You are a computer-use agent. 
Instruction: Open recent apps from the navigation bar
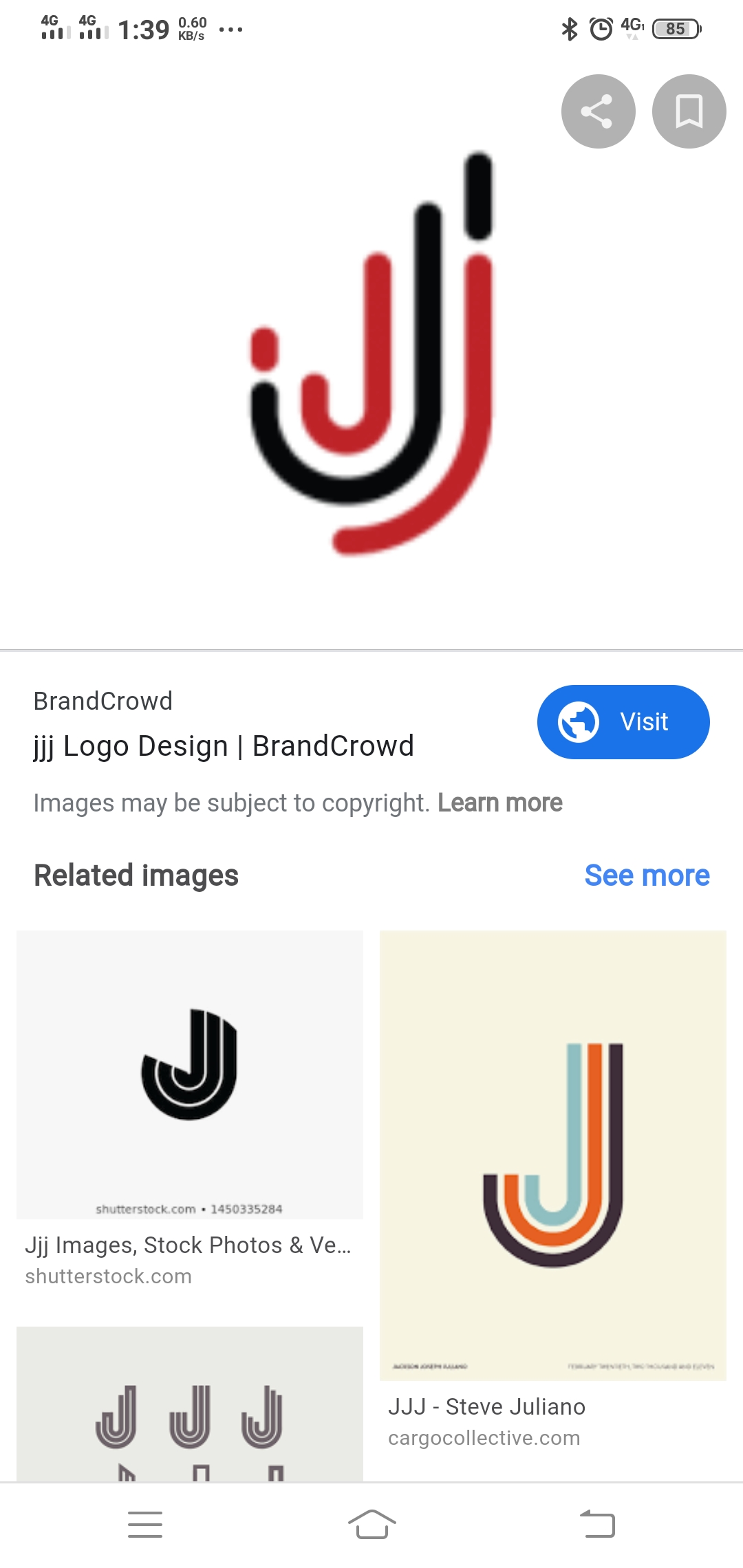[x=145, y=1525]
